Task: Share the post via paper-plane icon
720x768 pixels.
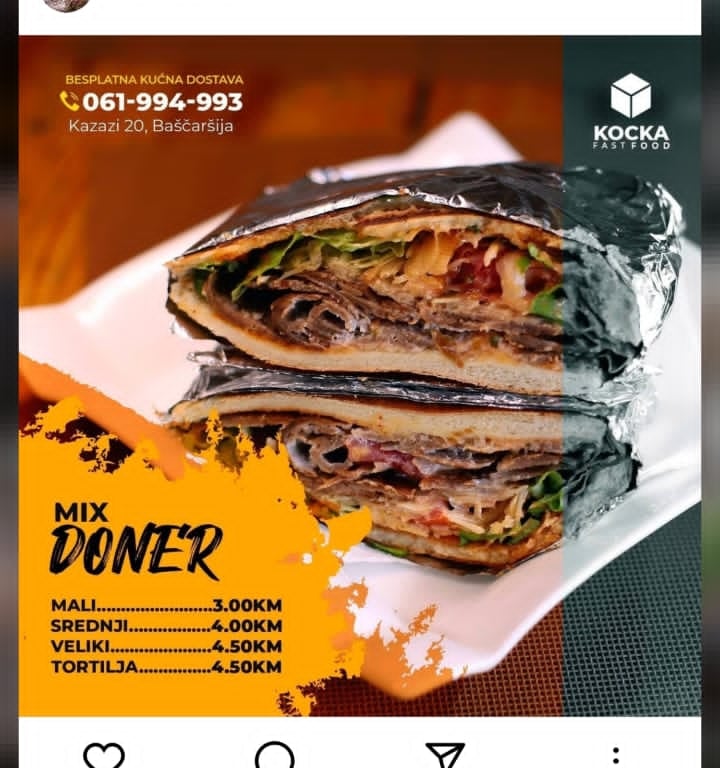Action: click(x=445, y=756)
